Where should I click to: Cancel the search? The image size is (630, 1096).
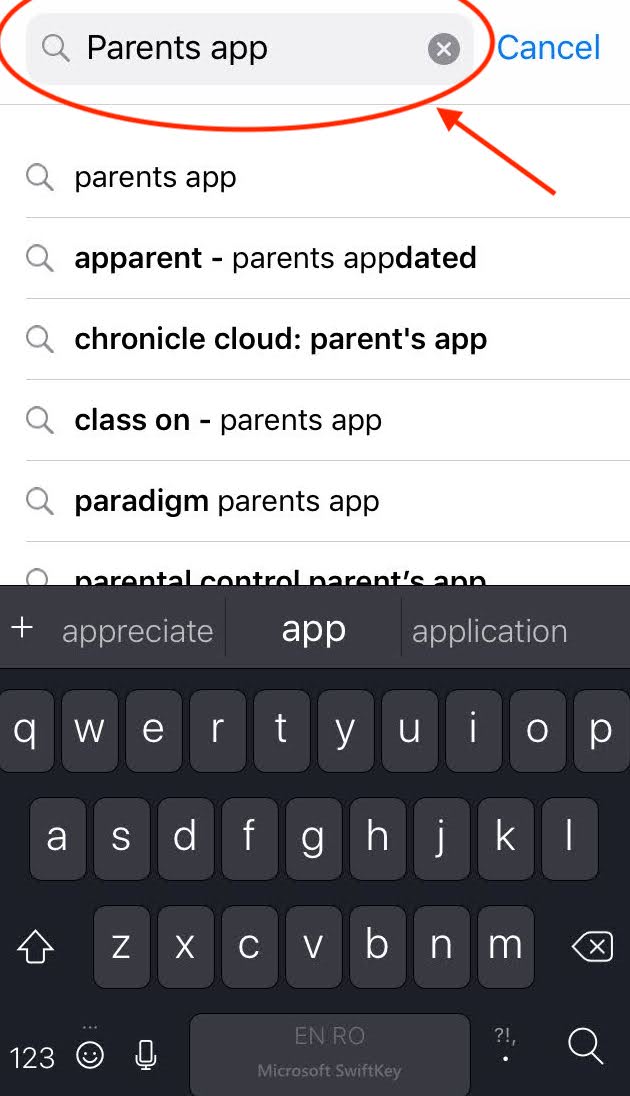tap(549, 48)
